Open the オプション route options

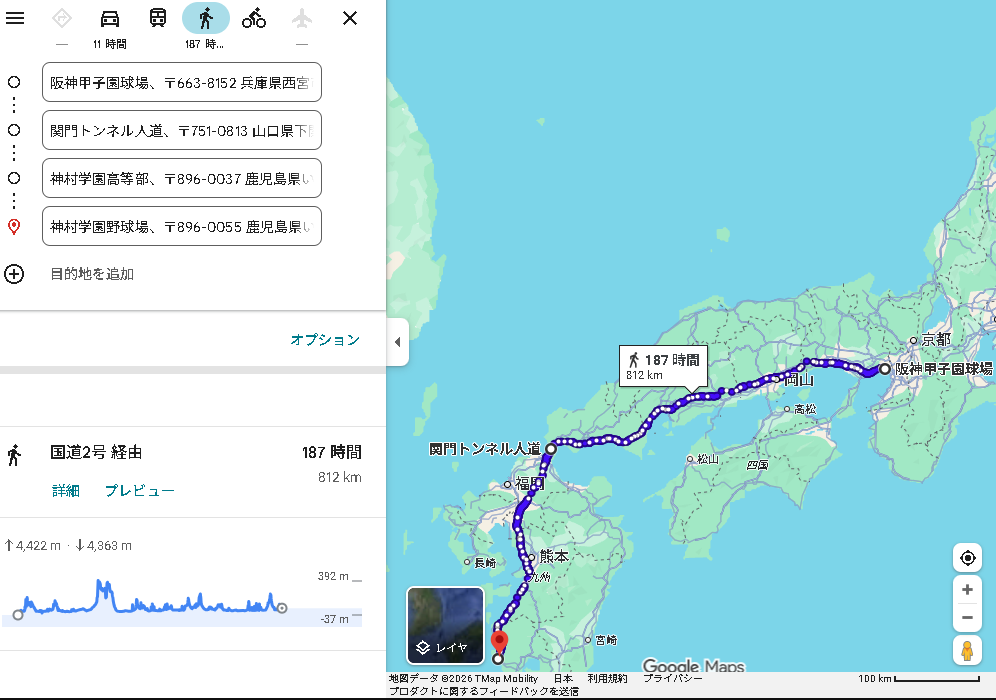325,340
